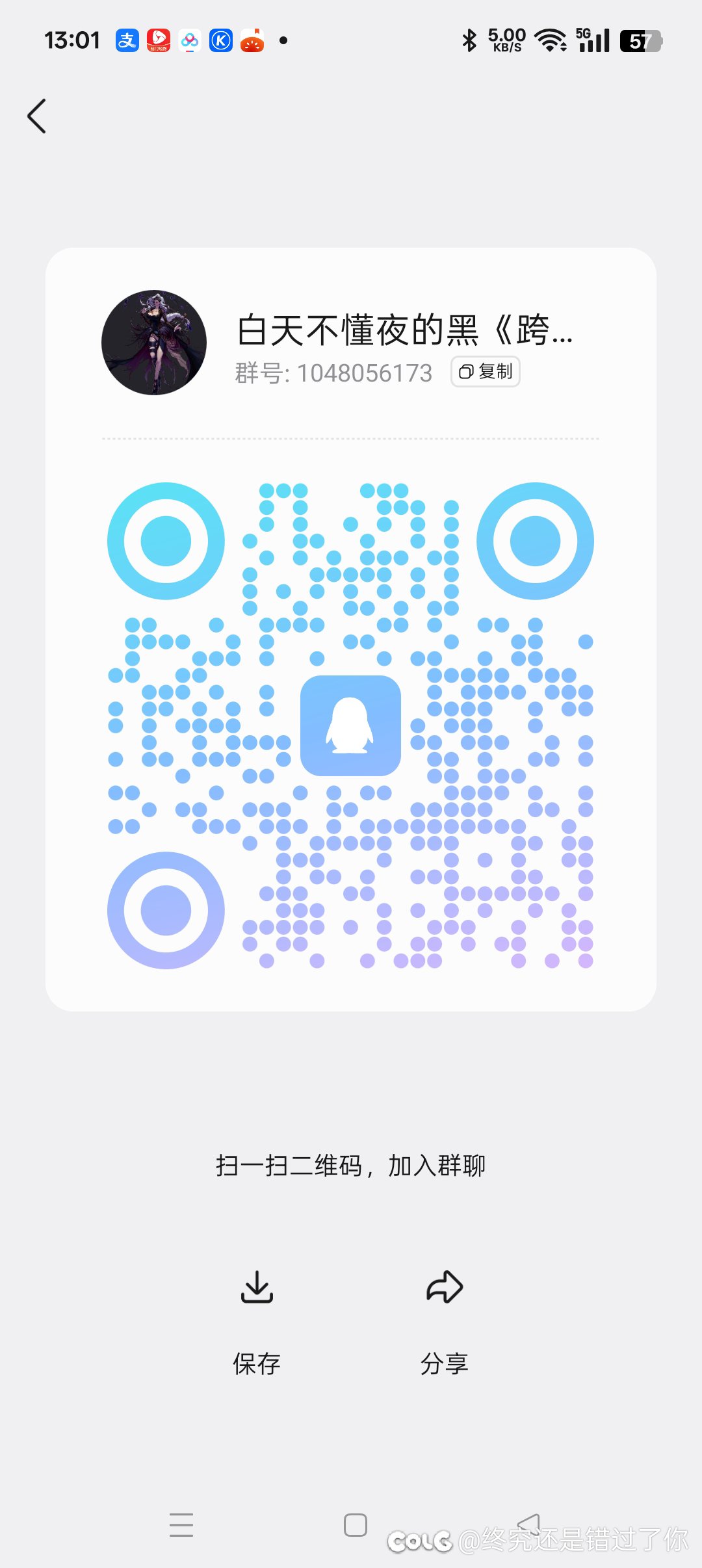Open recent apps from the navigation bar
This screenshot has width=702, height=1568.
pos(181,1524)
